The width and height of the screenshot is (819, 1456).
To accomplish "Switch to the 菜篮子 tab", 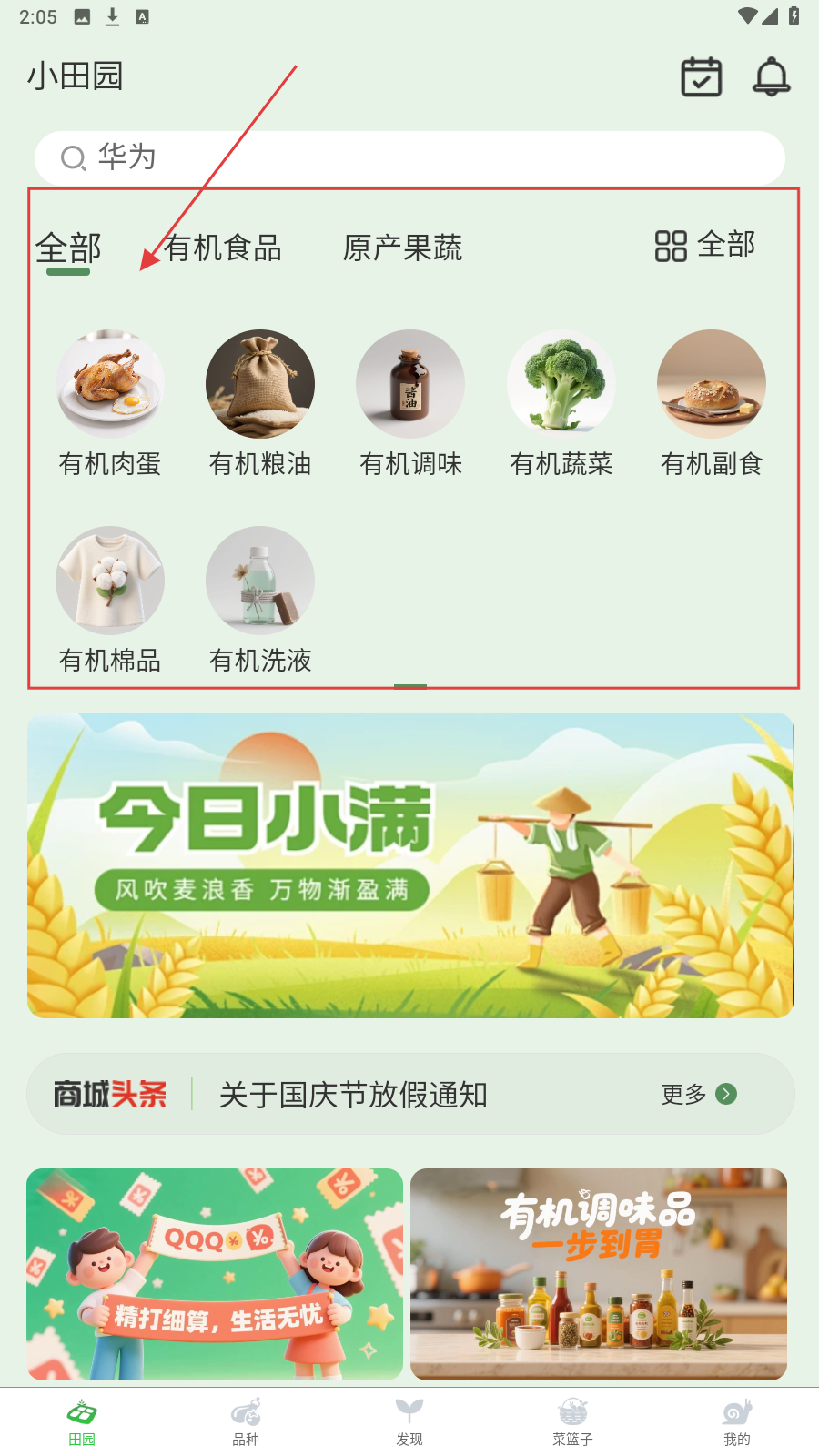I will coord(572,1422).
